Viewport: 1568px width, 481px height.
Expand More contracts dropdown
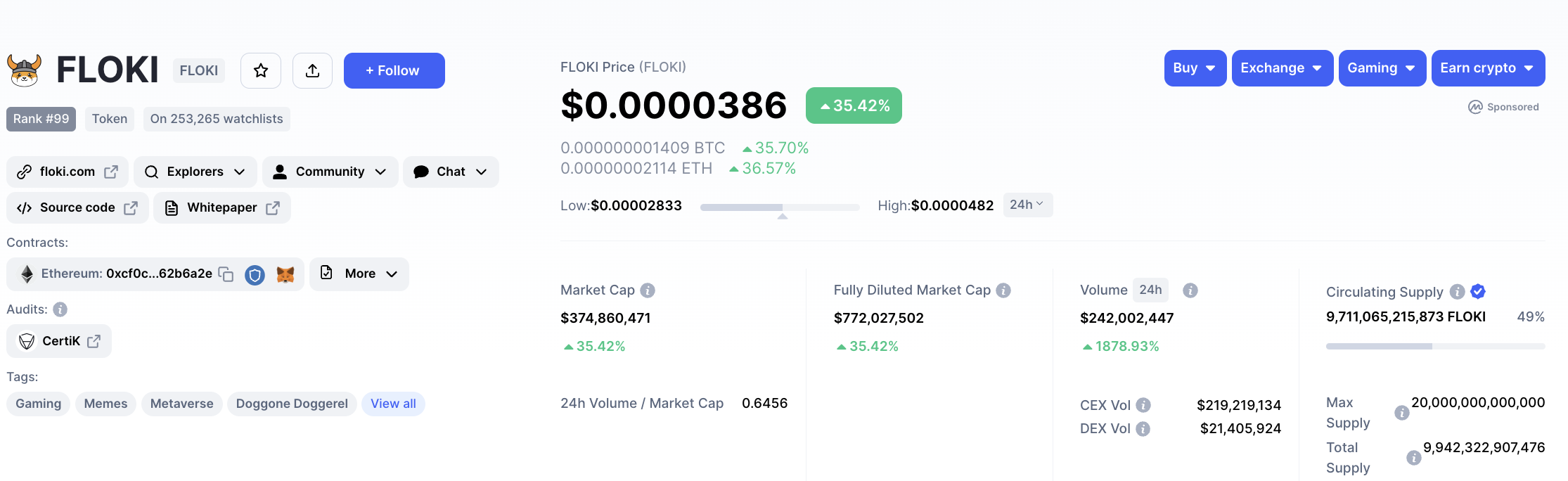359,274
